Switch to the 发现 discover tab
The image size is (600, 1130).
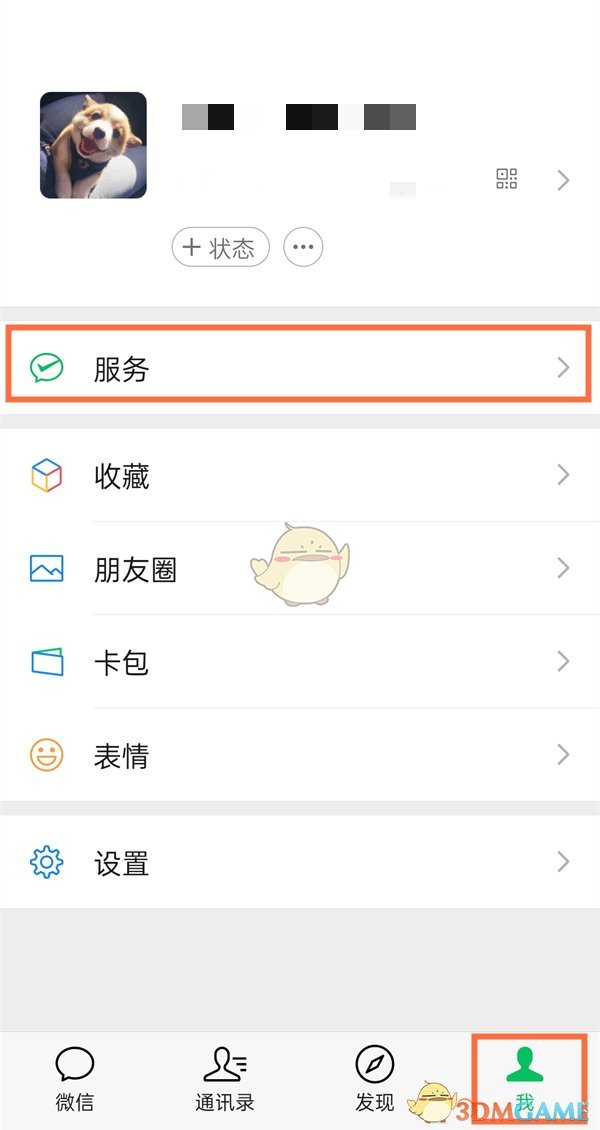[375, 1080]
